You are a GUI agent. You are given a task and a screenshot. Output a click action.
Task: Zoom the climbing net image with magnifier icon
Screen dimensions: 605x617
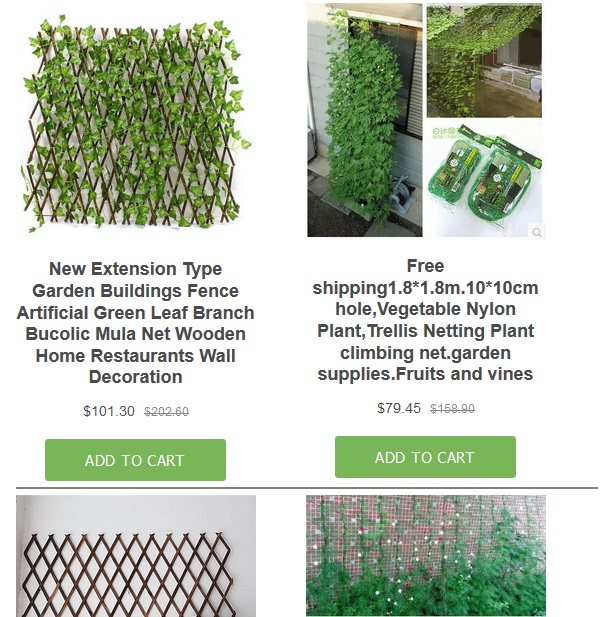[537, 232]
